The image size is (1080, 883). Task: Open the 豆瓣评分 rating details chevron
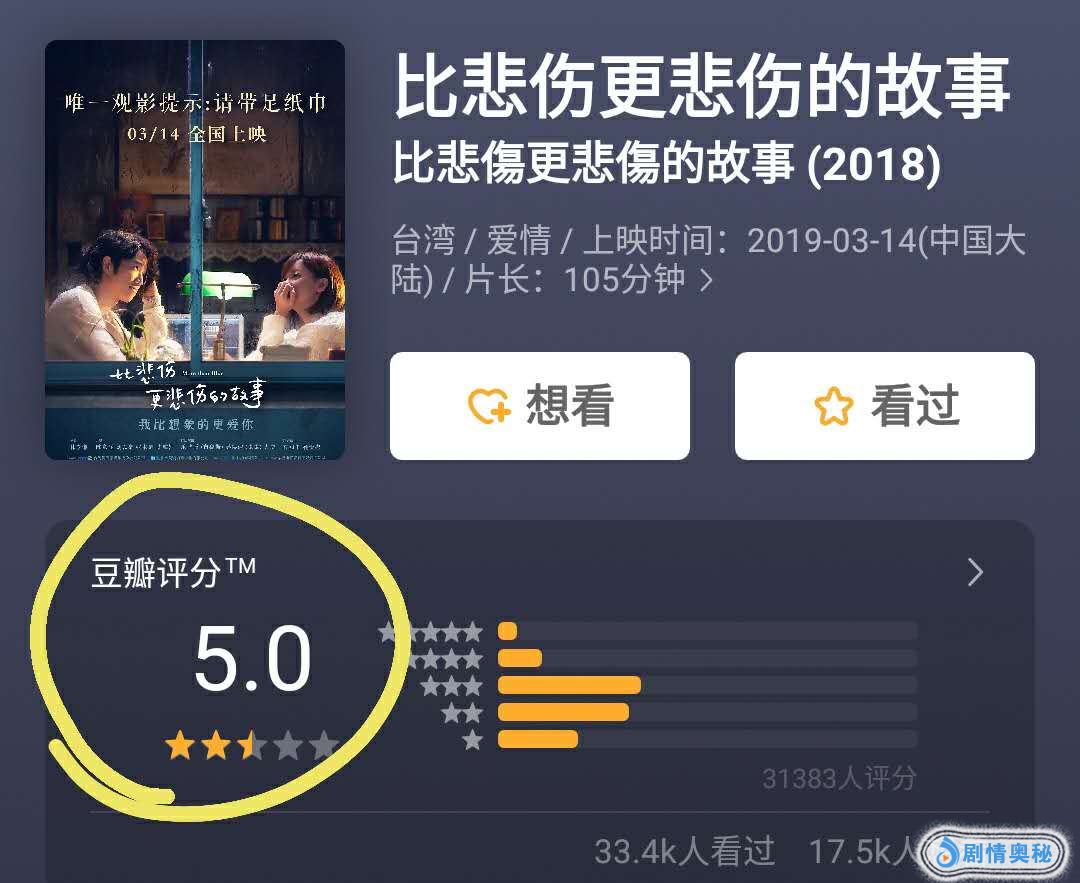(975, 572)
